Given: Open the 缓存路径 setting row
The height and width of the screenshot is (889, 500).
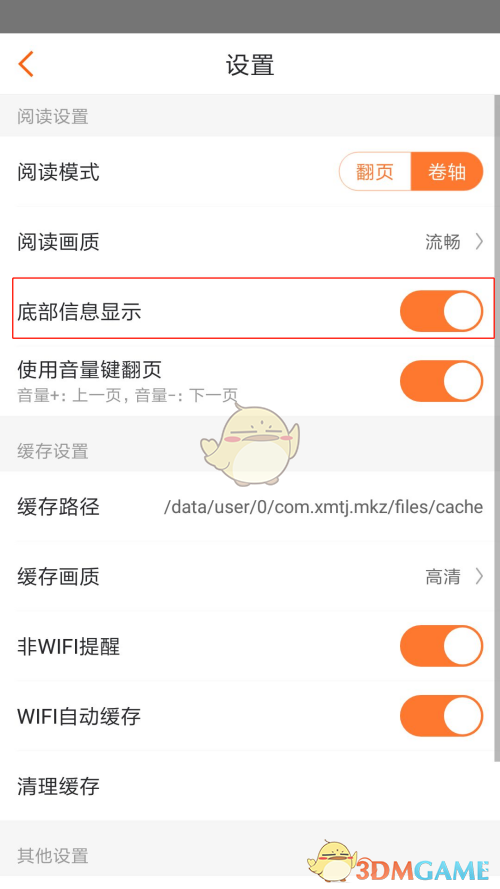Looking at the screenshot, I should pos(250,506).
